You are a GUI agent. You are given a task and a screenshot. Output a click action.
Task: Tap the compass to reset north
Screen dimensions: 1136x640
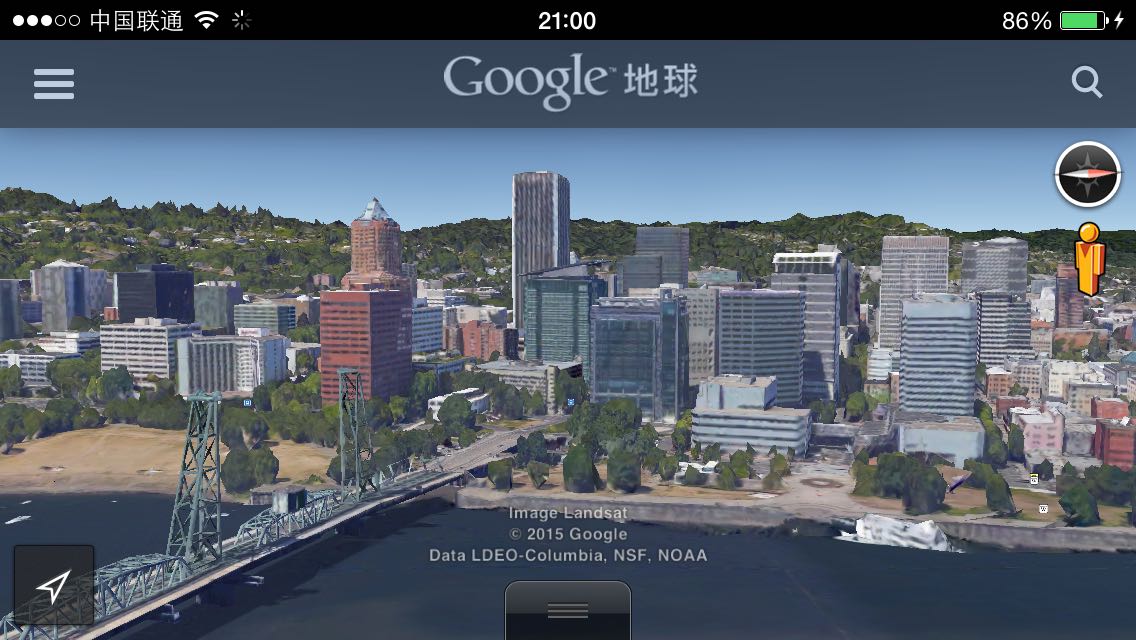pyautogui.click(x=1087, y=174)
